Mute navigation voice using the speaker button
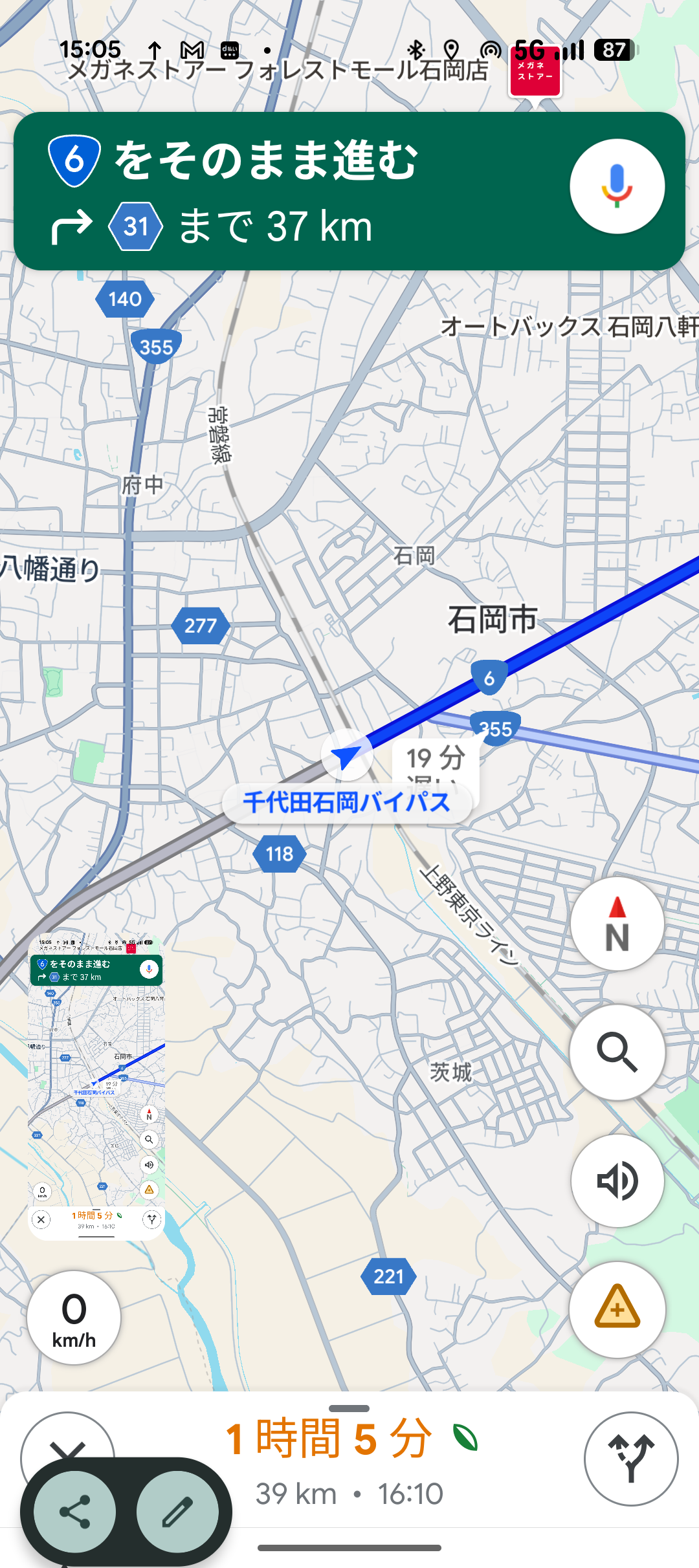 tap(617, 1181)
